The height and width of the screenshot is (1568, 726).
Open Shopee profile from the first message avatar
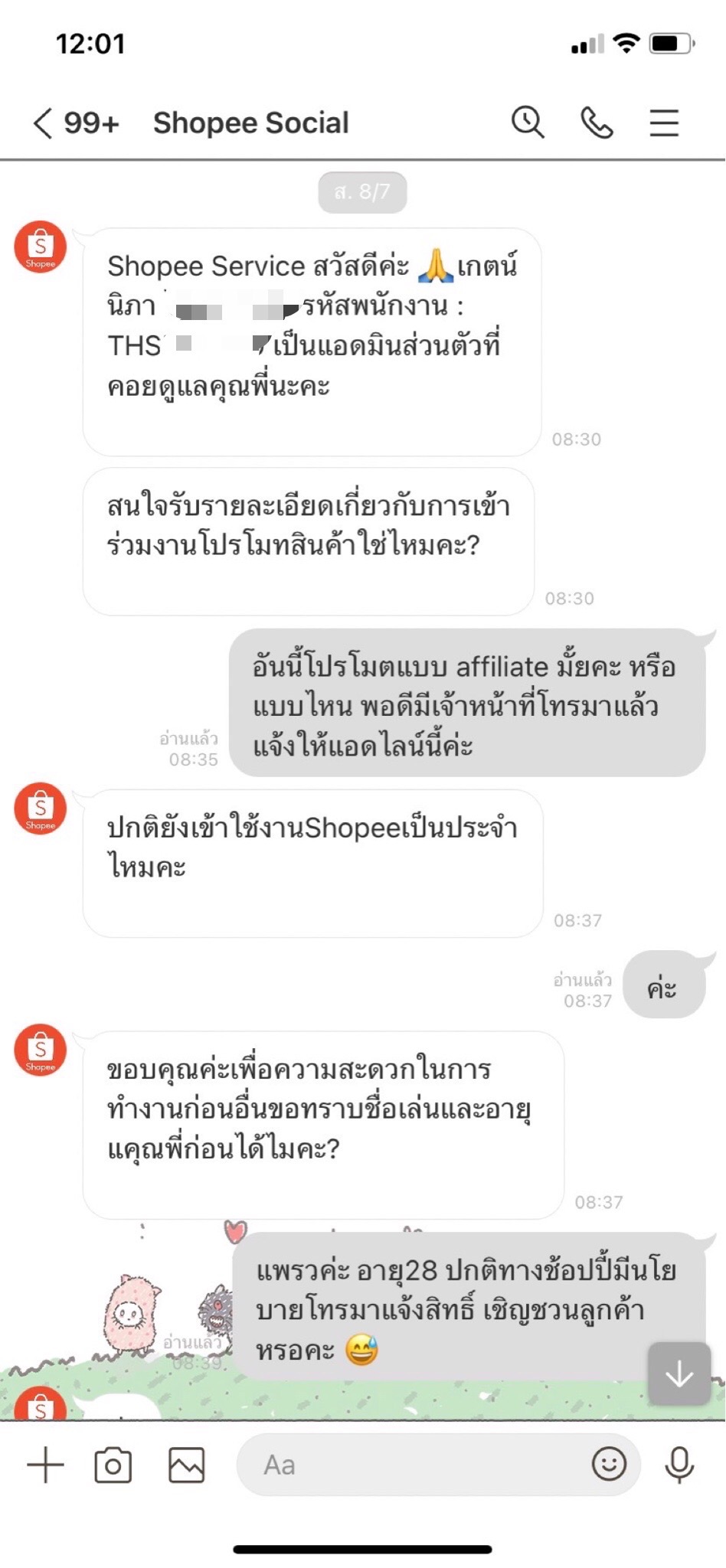(41, 247)
